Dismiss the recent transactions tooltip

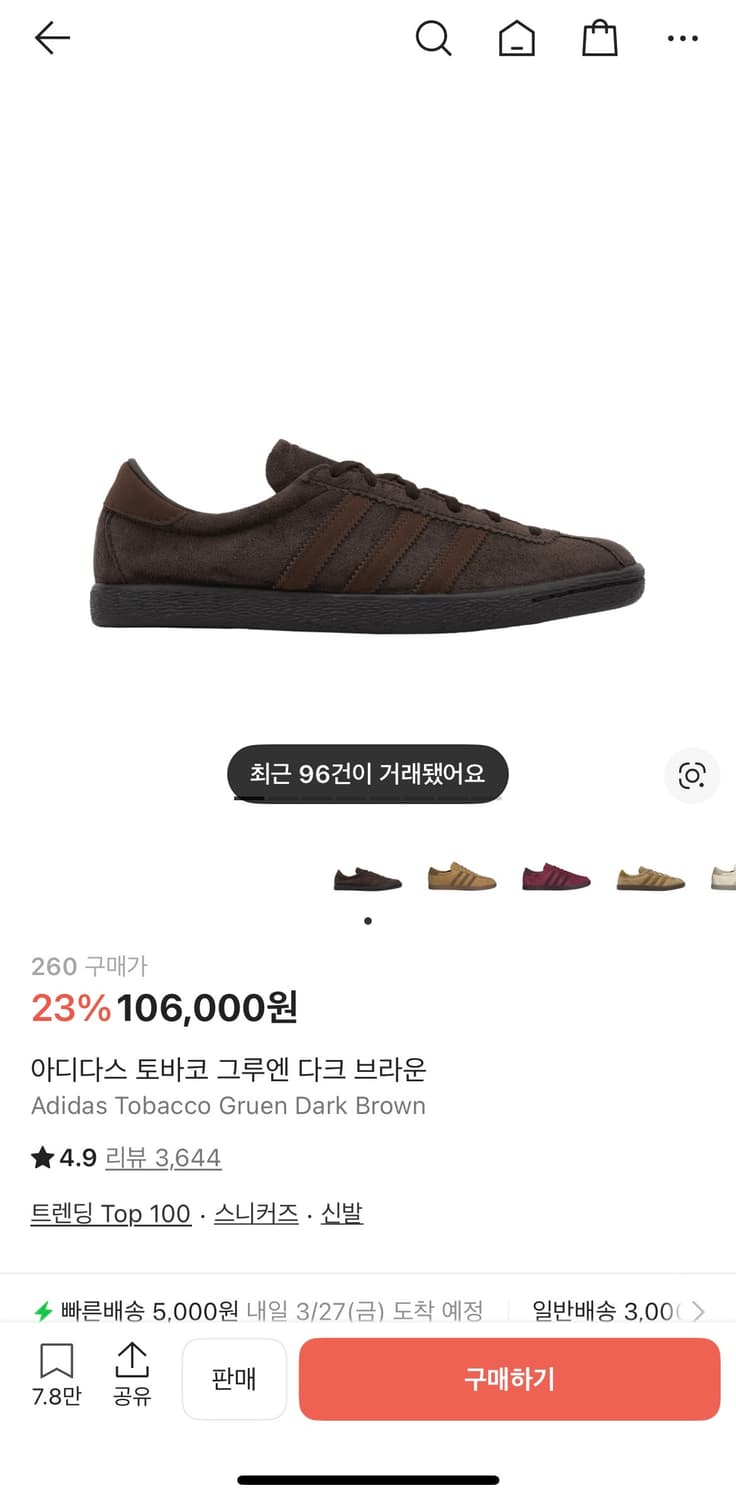(367, 774)
